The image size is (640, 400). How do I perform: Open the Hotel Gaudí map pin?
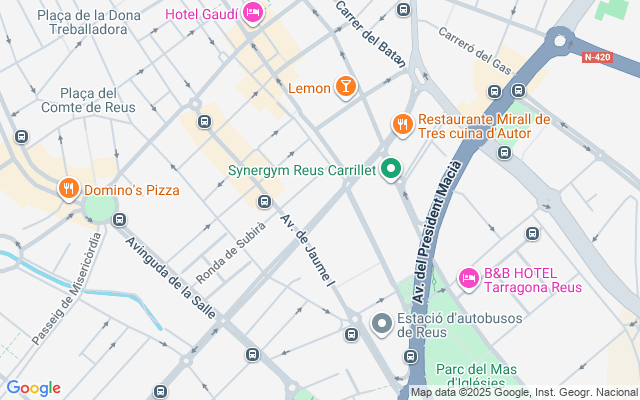[253, 13]
